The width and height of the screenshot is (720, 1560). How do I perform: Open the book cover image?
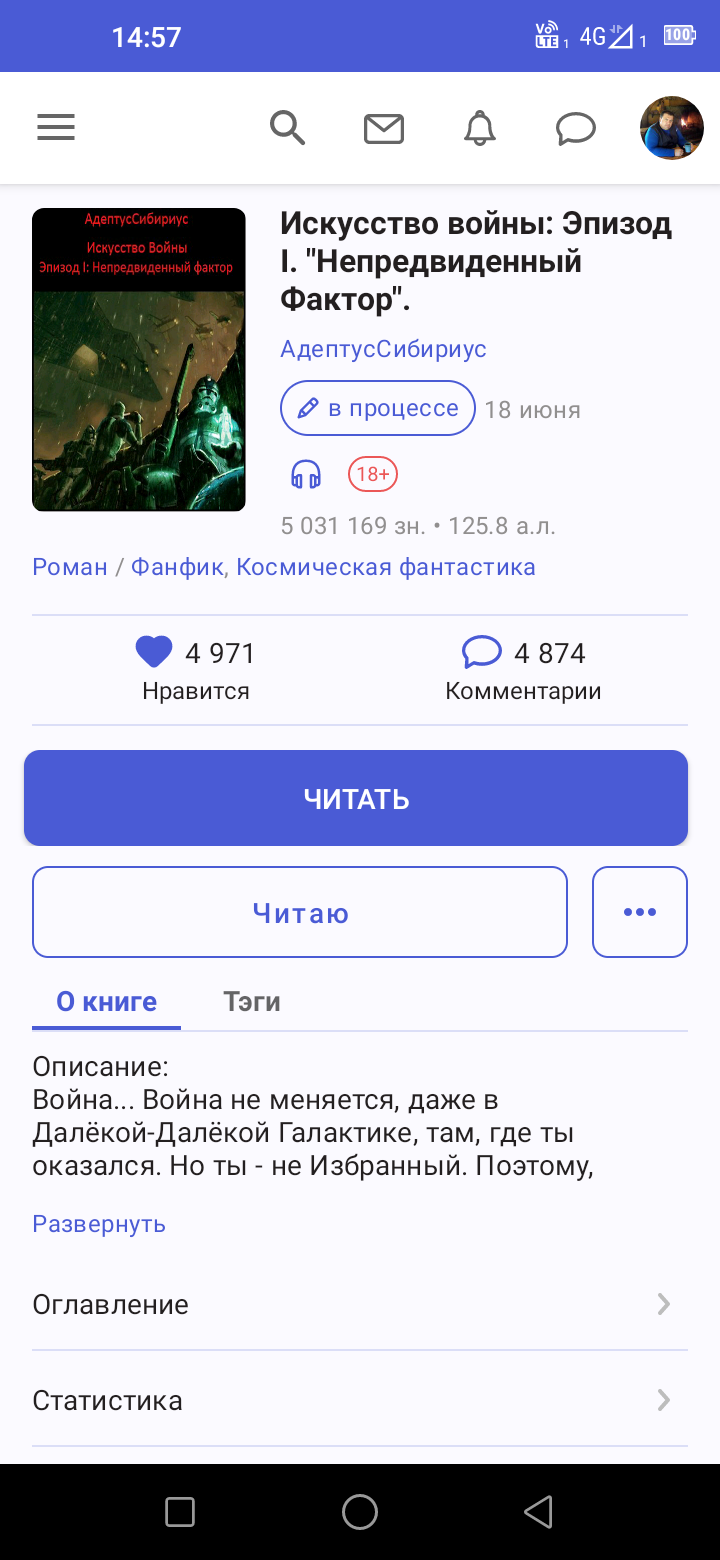[139, 359]
